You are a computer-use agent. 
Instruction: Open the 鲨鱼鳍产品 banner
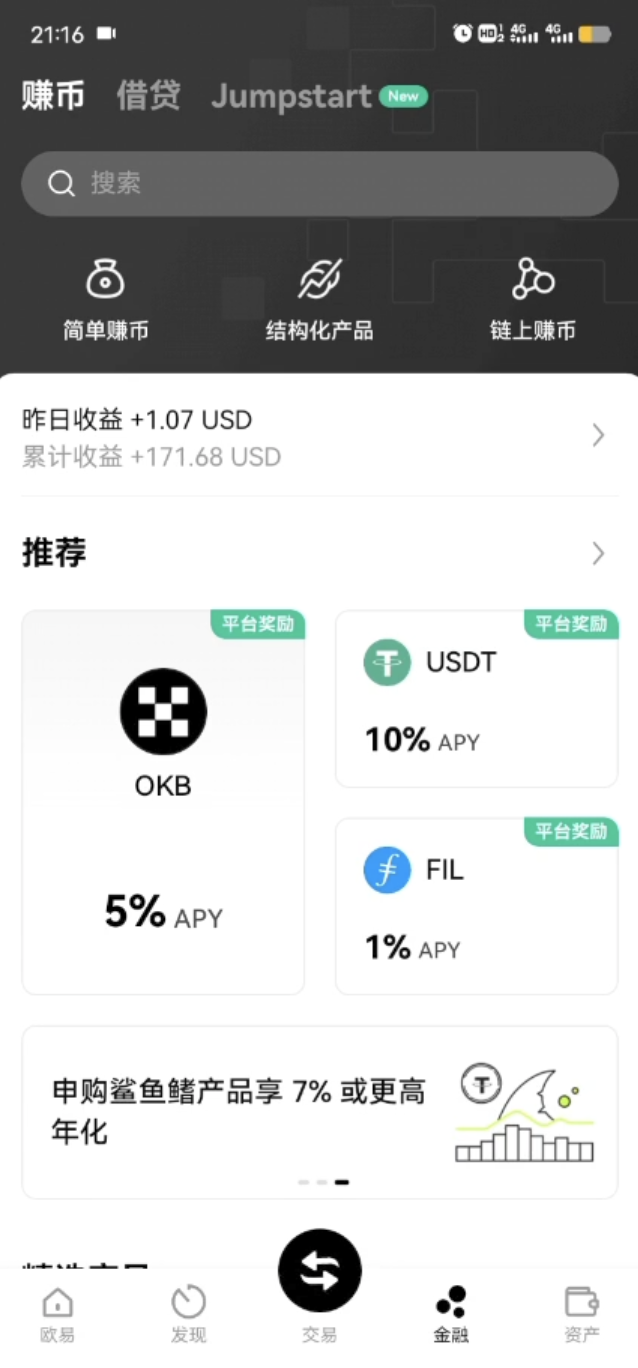[x=319, y=1111]
